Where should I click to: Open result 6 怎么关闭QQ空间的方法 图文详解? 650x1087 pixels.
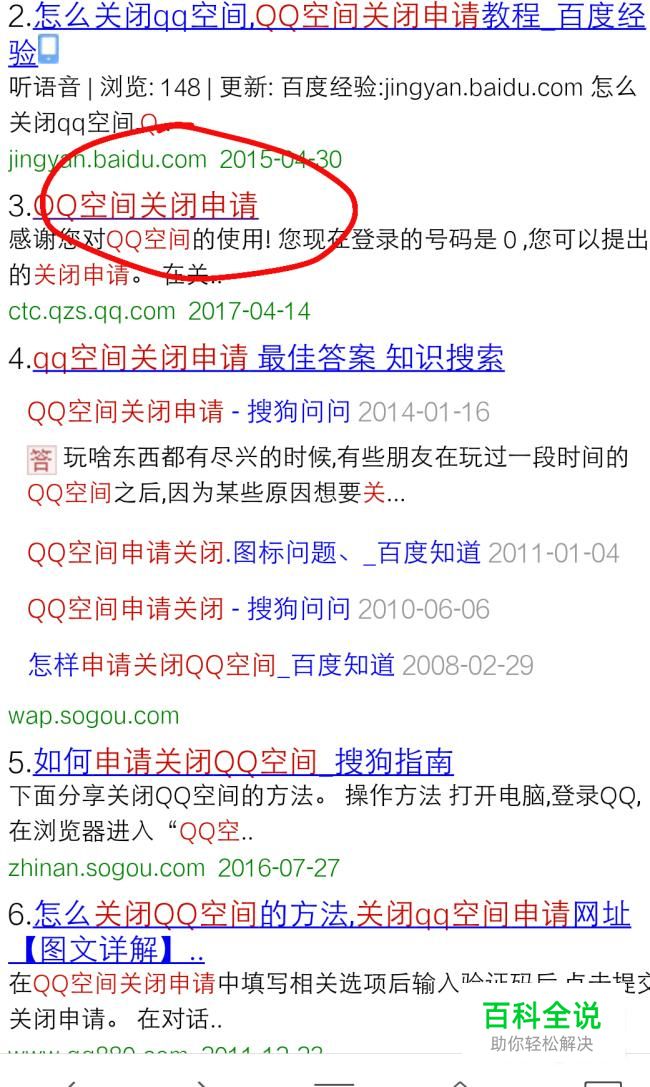(x=331, y=914)
